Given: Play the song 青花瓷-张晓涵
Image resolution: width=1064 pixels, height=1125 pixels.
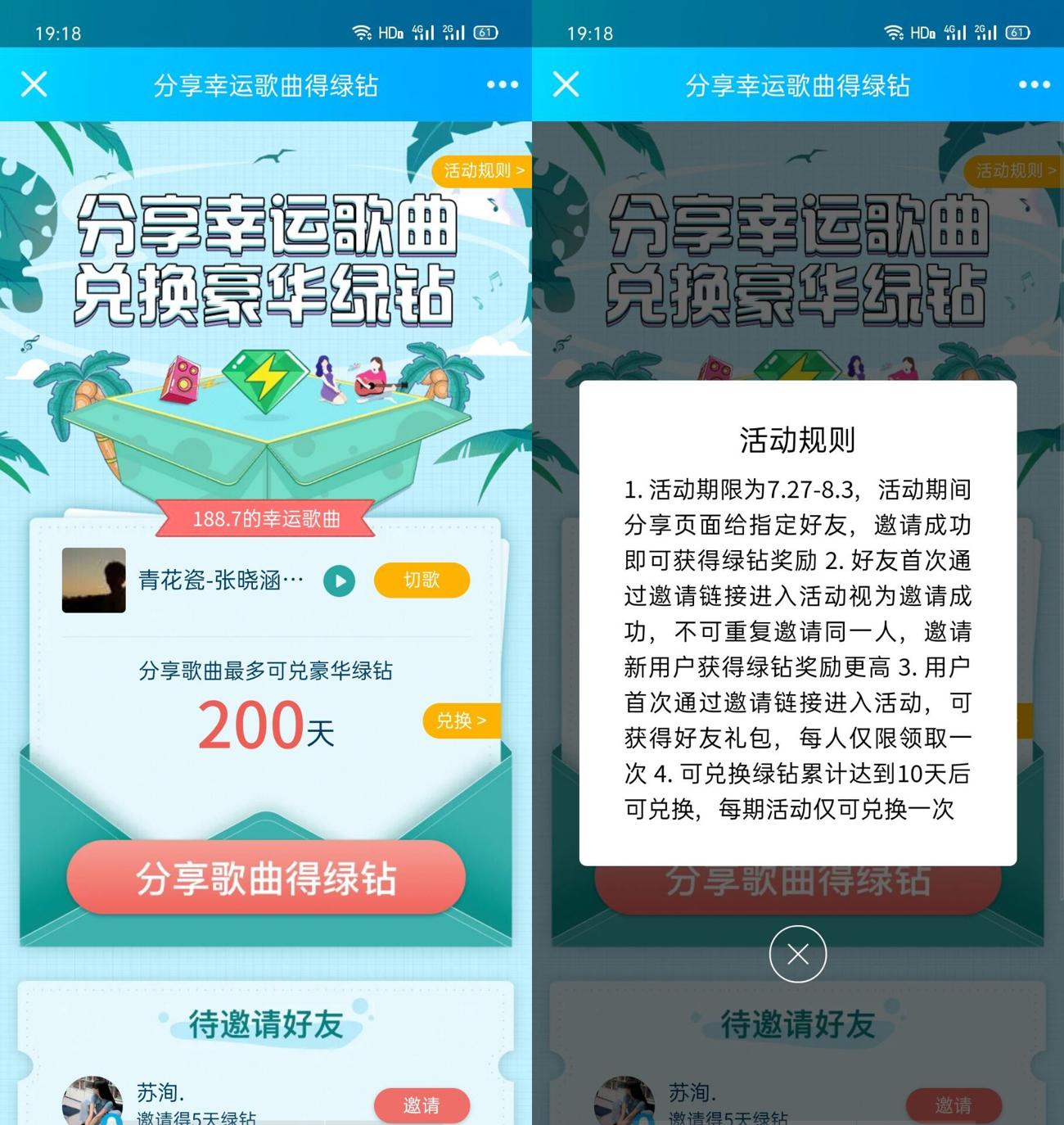Looking at the screenshot, I should 338,581.
